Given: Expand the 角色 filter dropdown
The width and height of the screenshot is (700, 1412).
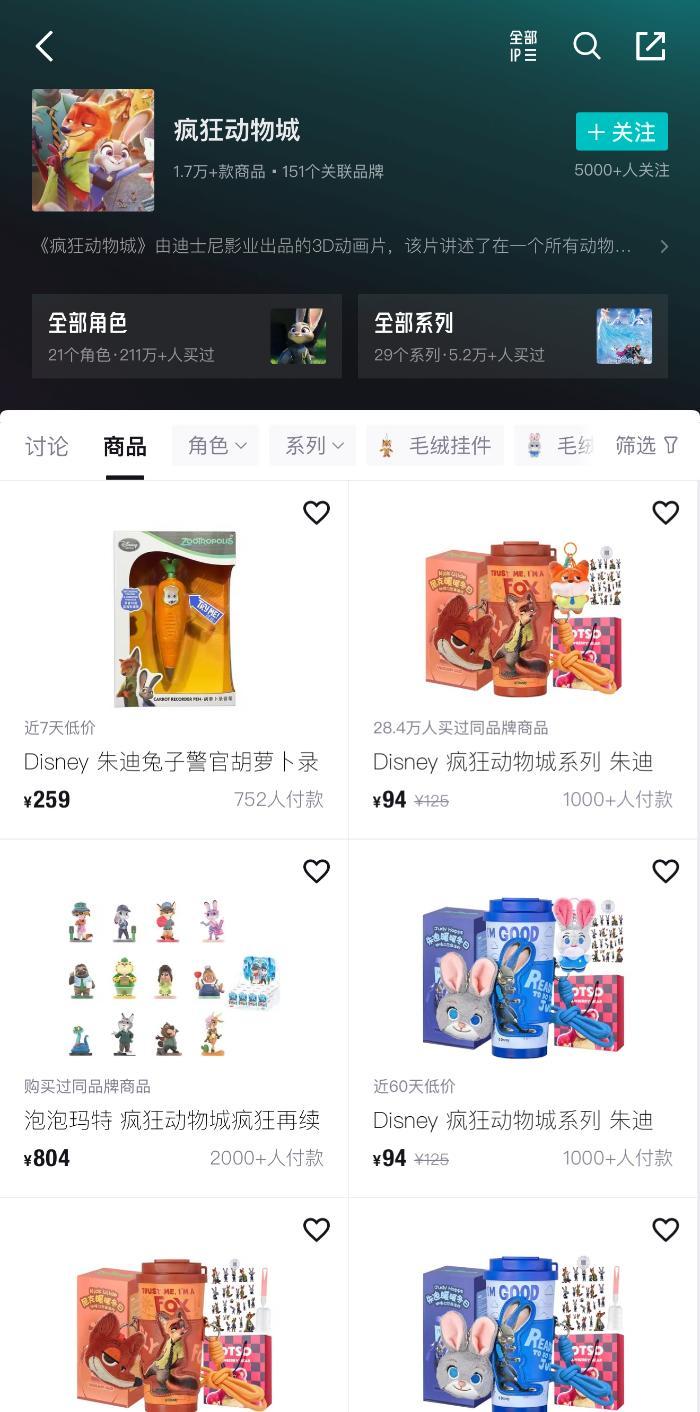Looking at the screenshot, I should [x=216, y=446].
